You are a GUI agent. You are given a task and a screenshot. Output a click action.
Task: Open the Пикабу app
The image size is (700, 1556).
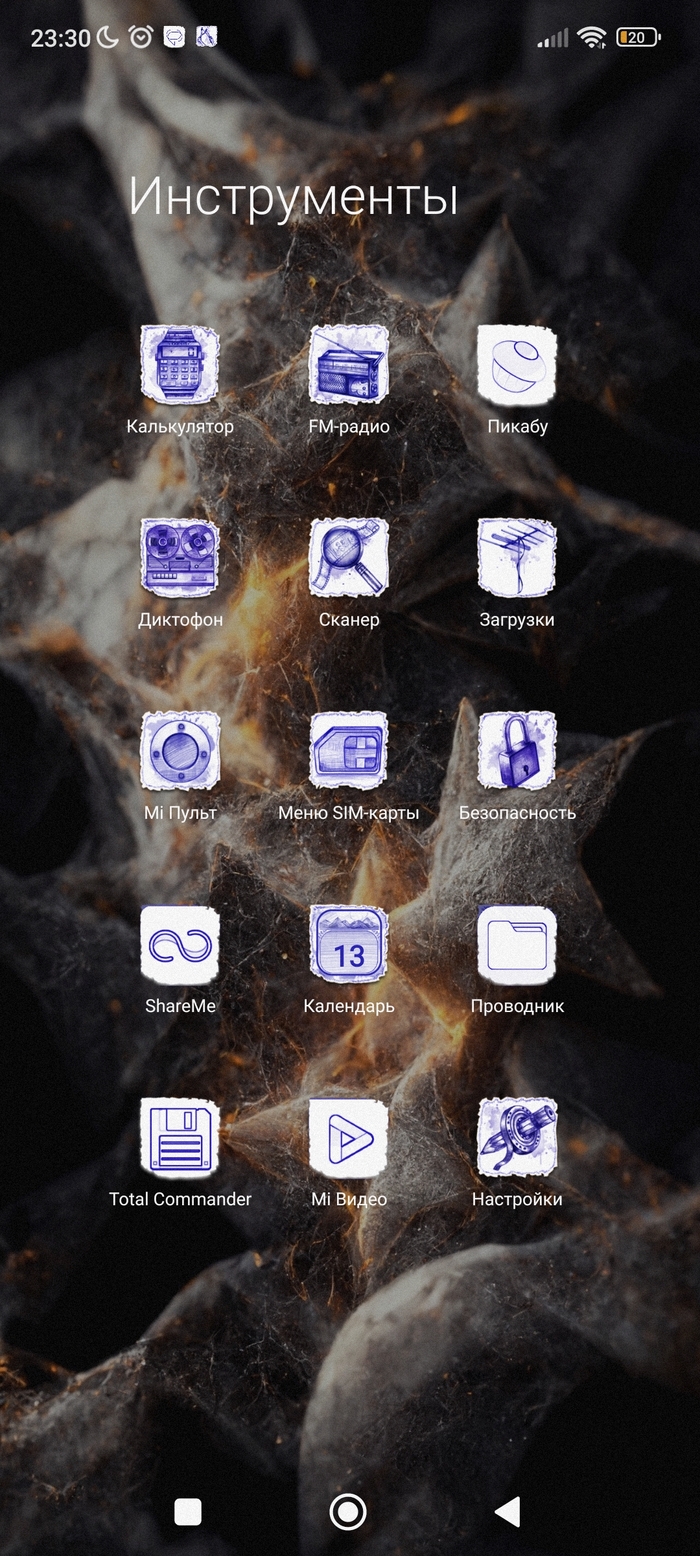click(517, 364)
